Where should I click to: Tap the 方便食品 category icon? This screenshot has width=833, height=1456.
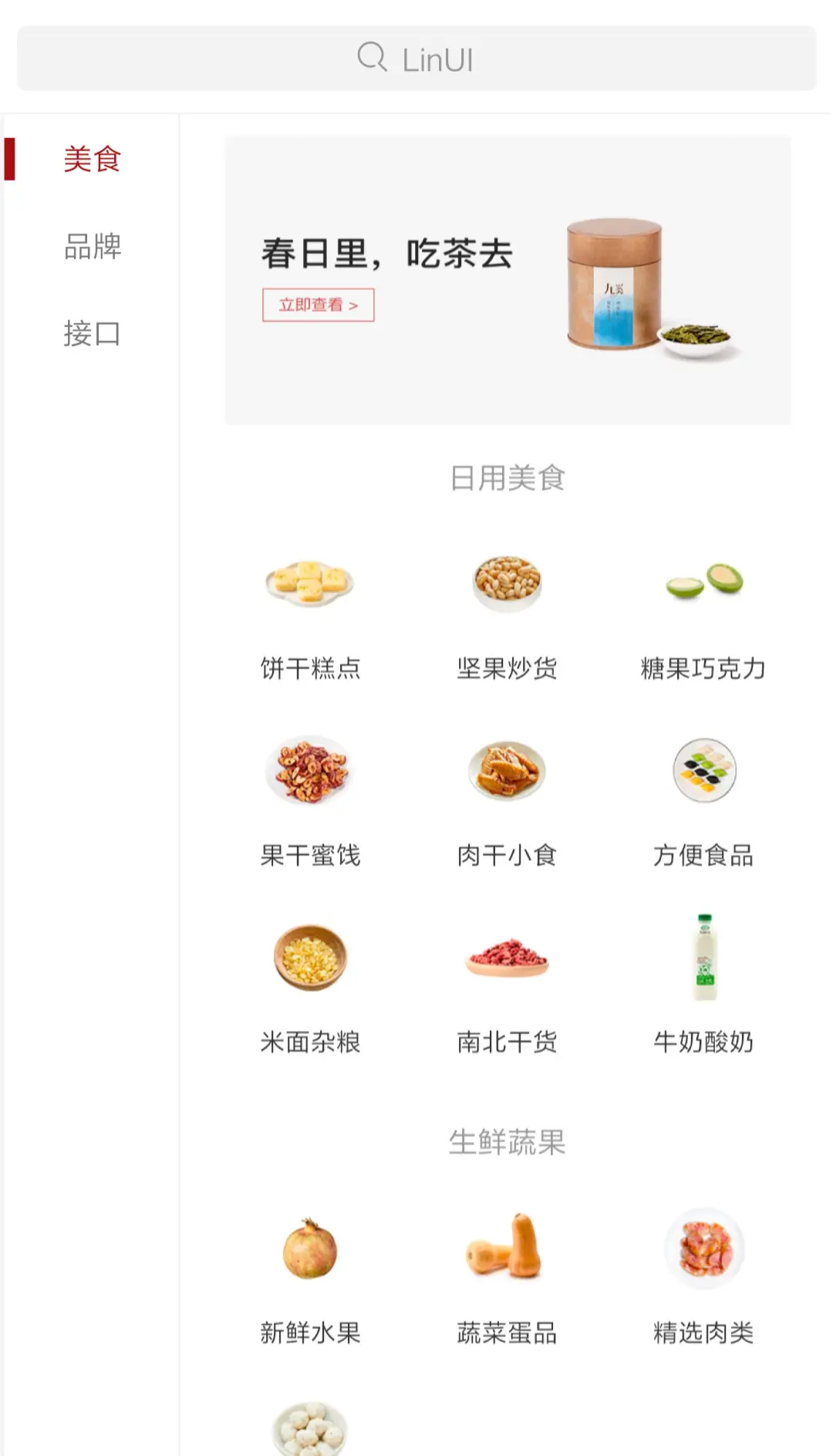click(x=704, y=771)
